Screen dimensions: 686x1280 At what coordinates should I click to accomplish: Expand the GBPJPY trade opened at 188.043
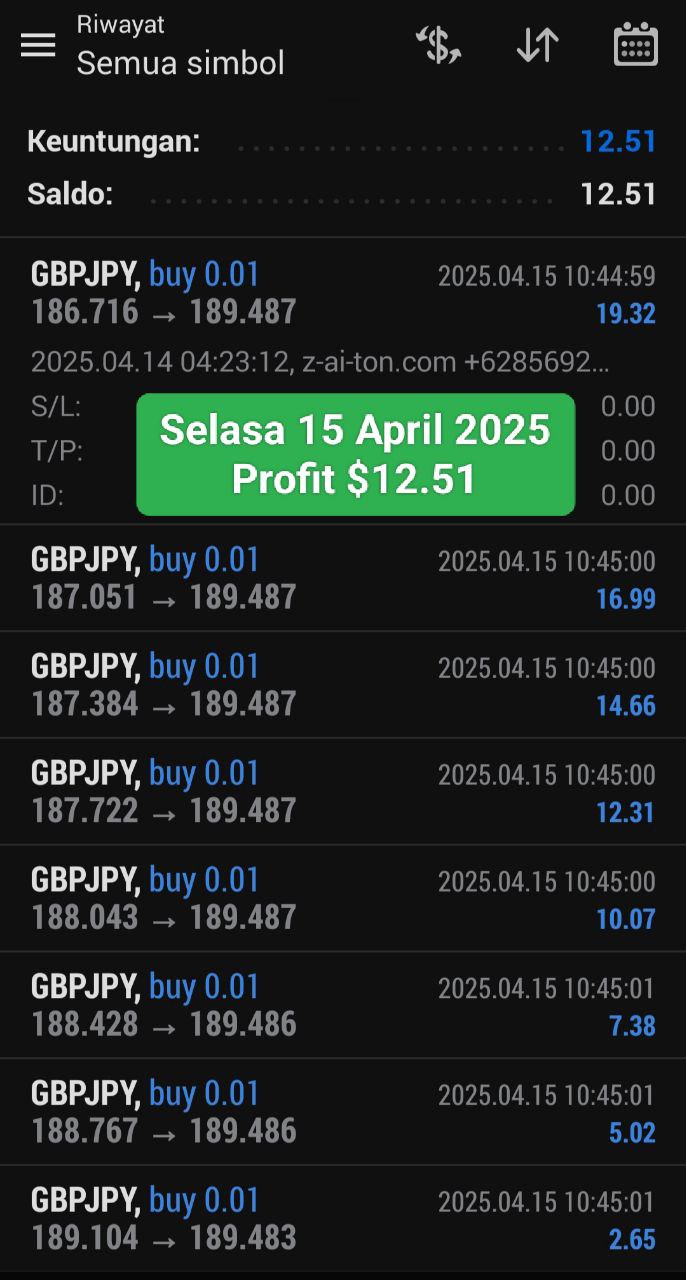pos(343,899)
